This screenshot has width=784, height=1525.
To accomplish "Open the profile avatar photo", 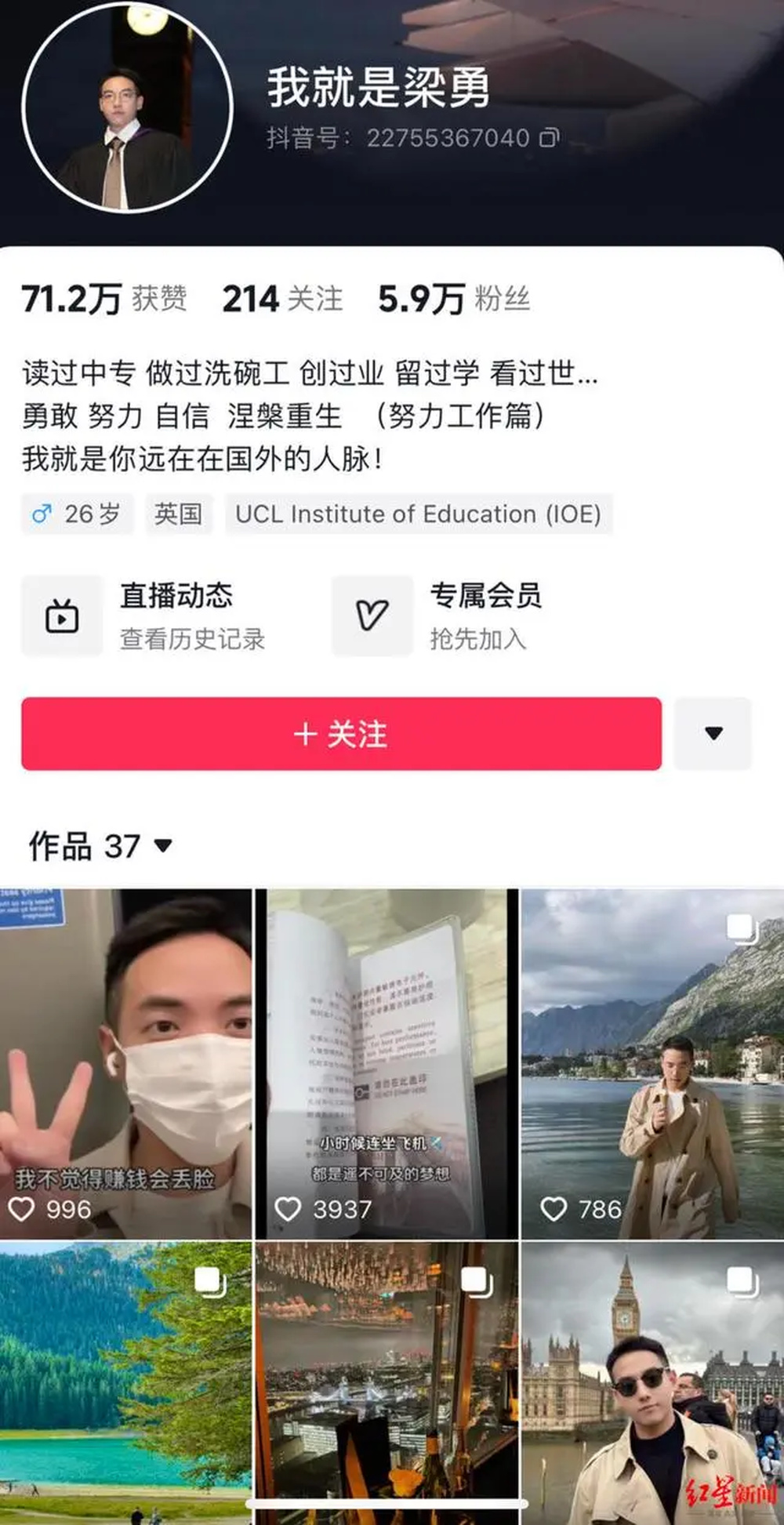I will (x=127, y=107).
